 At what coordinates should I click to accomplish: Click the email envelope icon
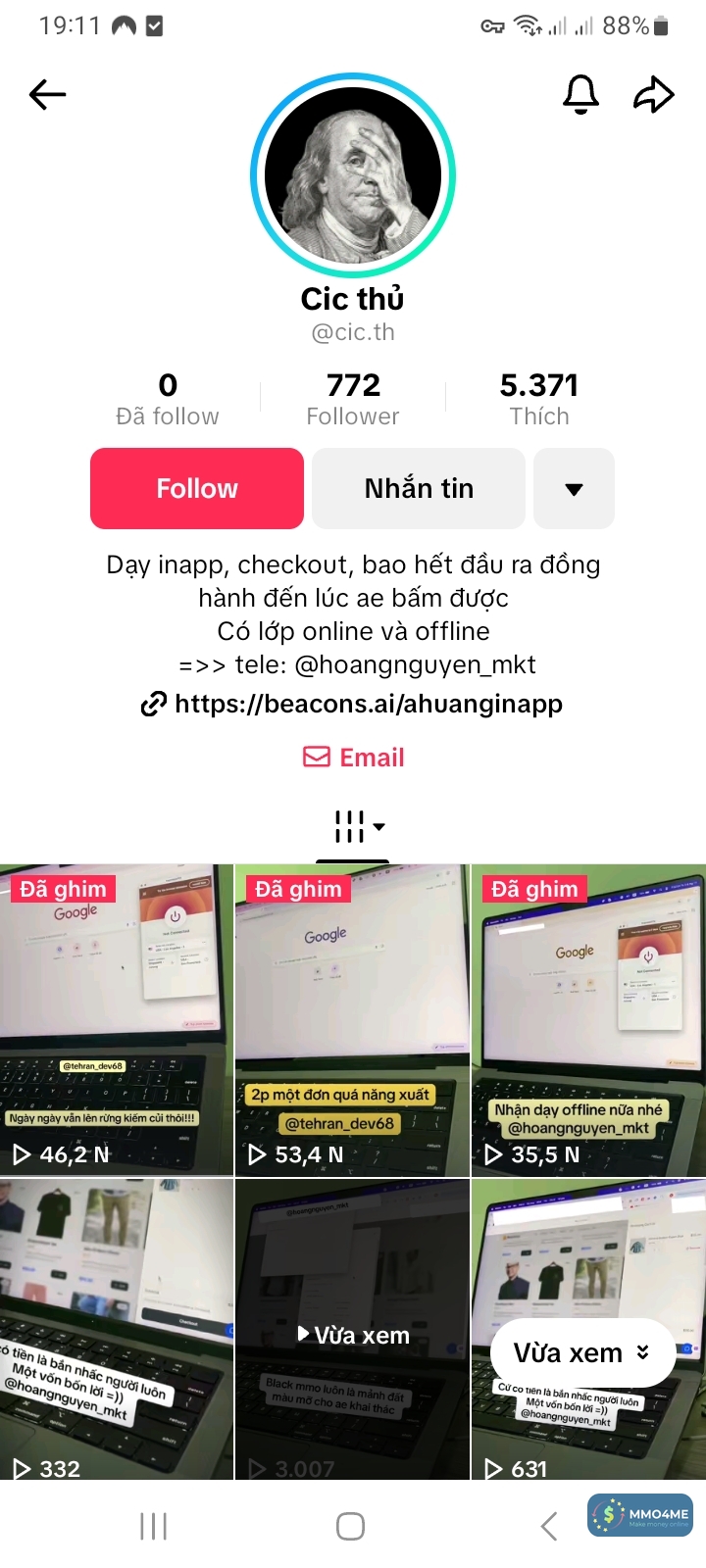[316, 757]
